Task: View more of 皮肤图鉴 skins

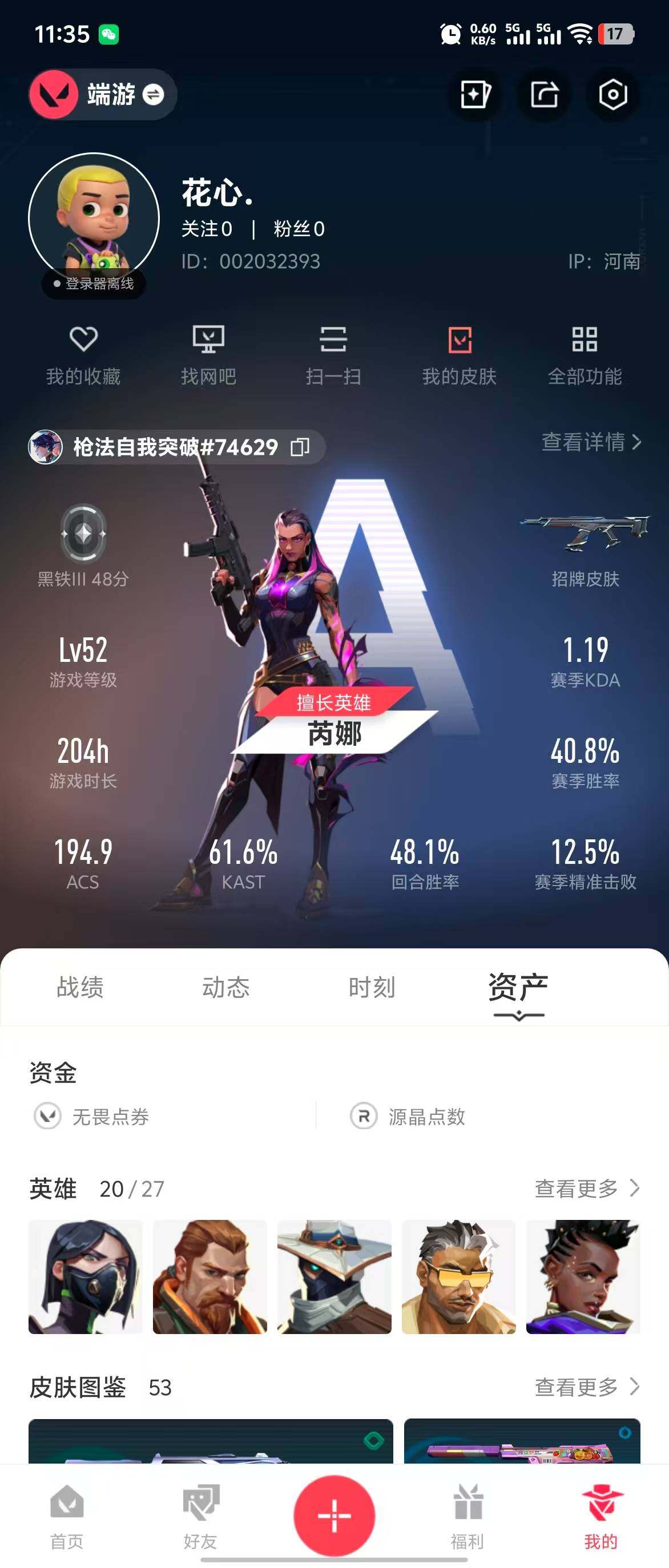Action: click(586, 1387)
